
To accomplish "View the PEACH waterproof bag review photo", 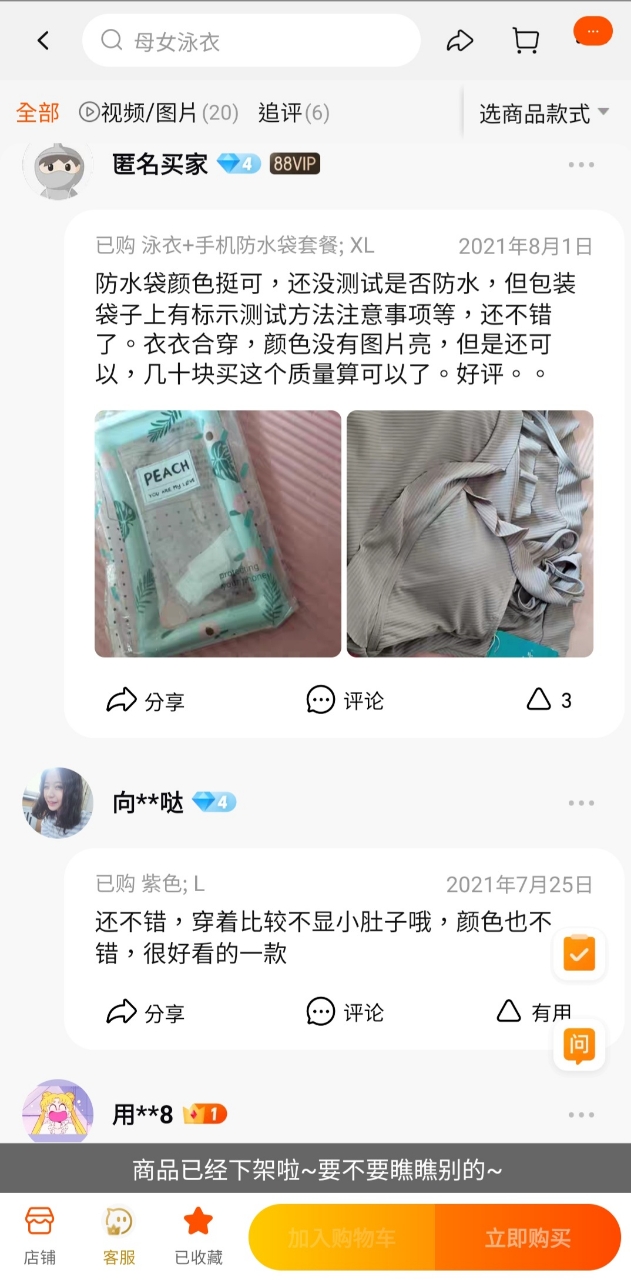I will point(218,533).
